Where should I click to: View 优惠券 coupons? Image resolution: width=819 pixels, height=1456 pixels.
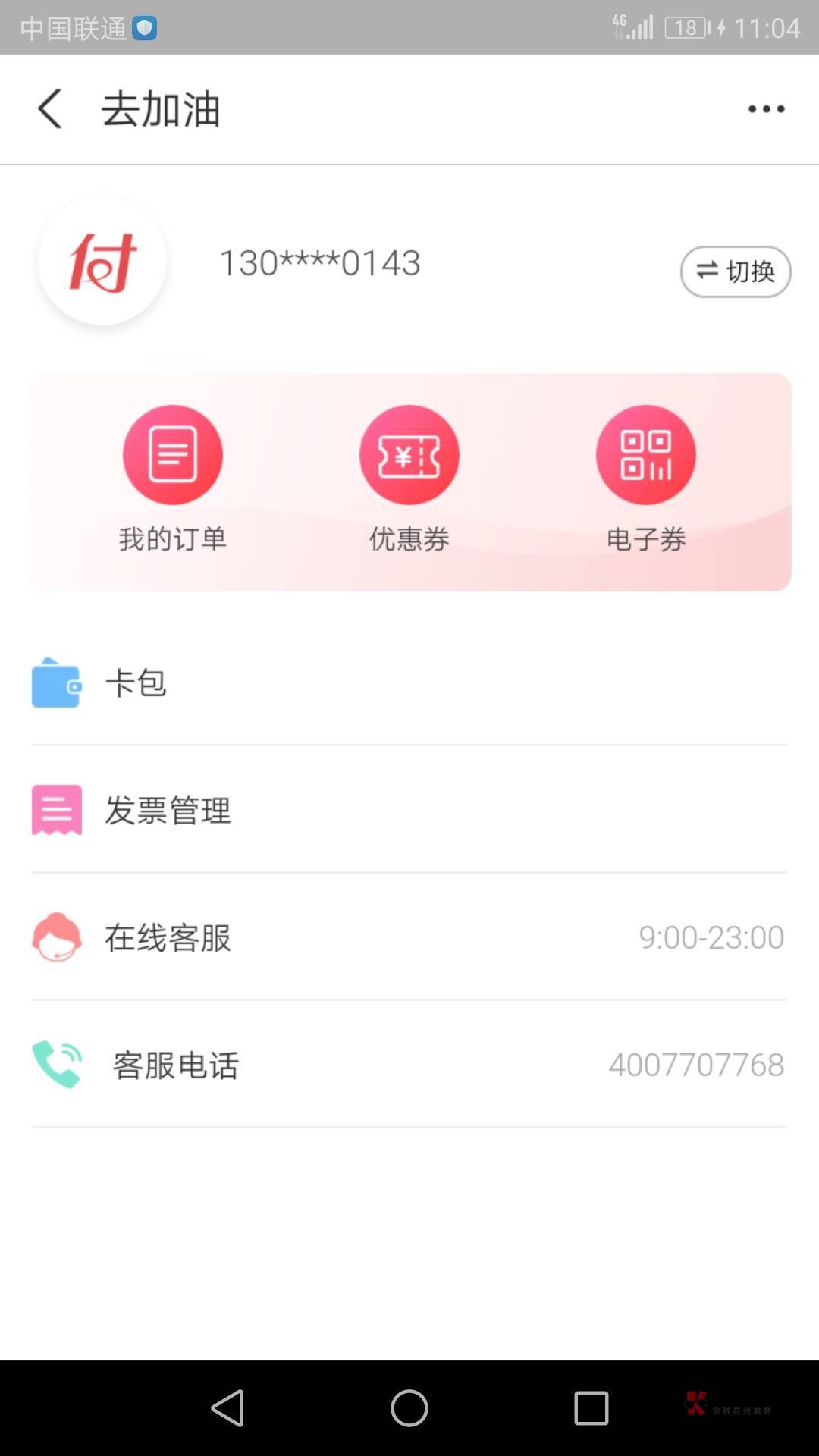point(409,479)
